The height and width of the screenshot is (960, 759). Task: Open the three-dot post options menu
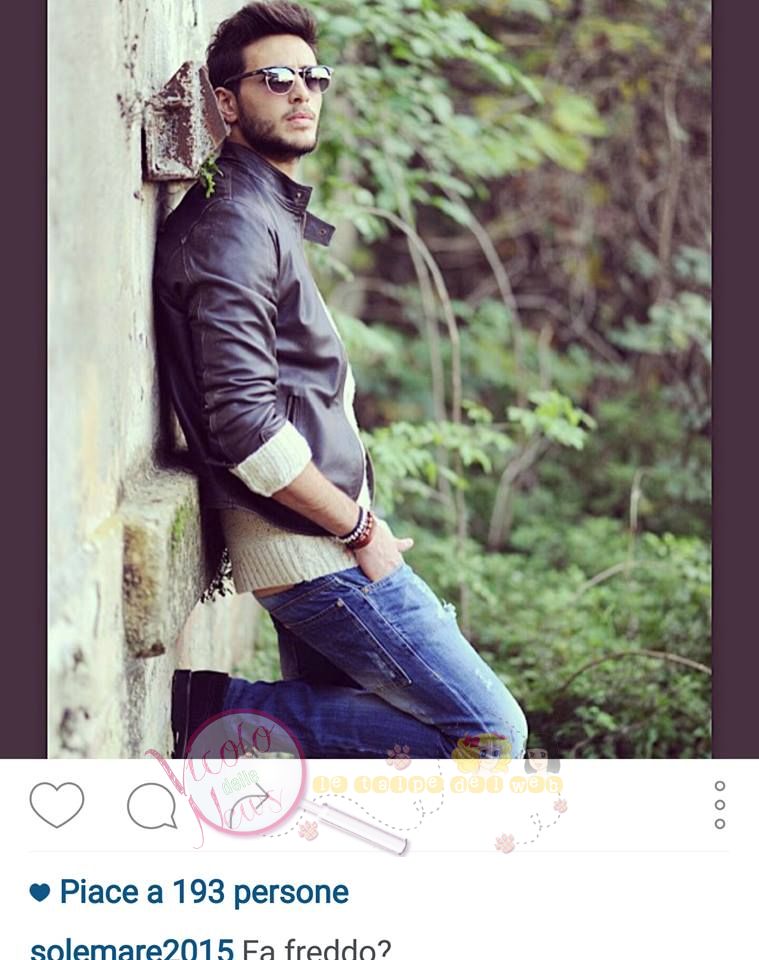pos(719,805)
